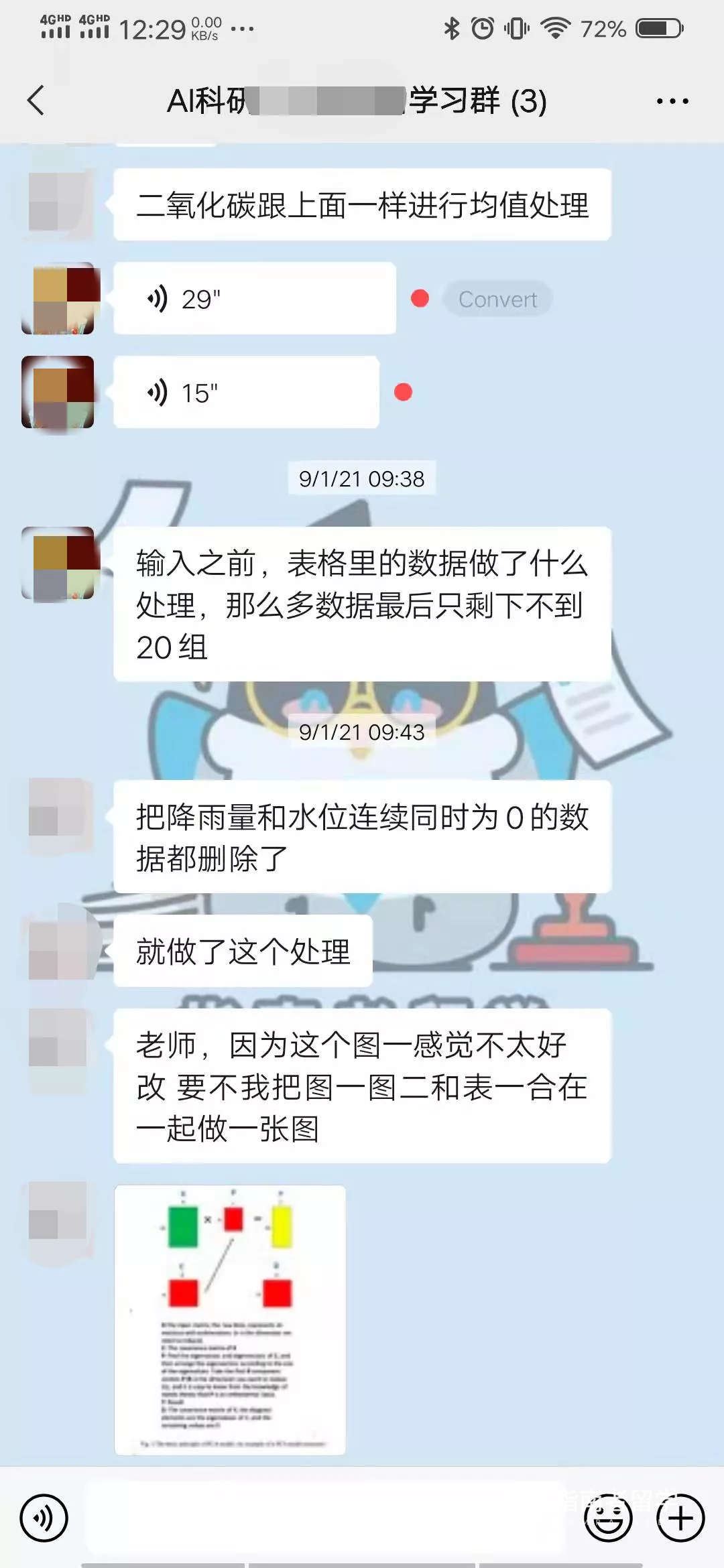
Task: Open the emoji picker
Action: tap(608, 1518)
